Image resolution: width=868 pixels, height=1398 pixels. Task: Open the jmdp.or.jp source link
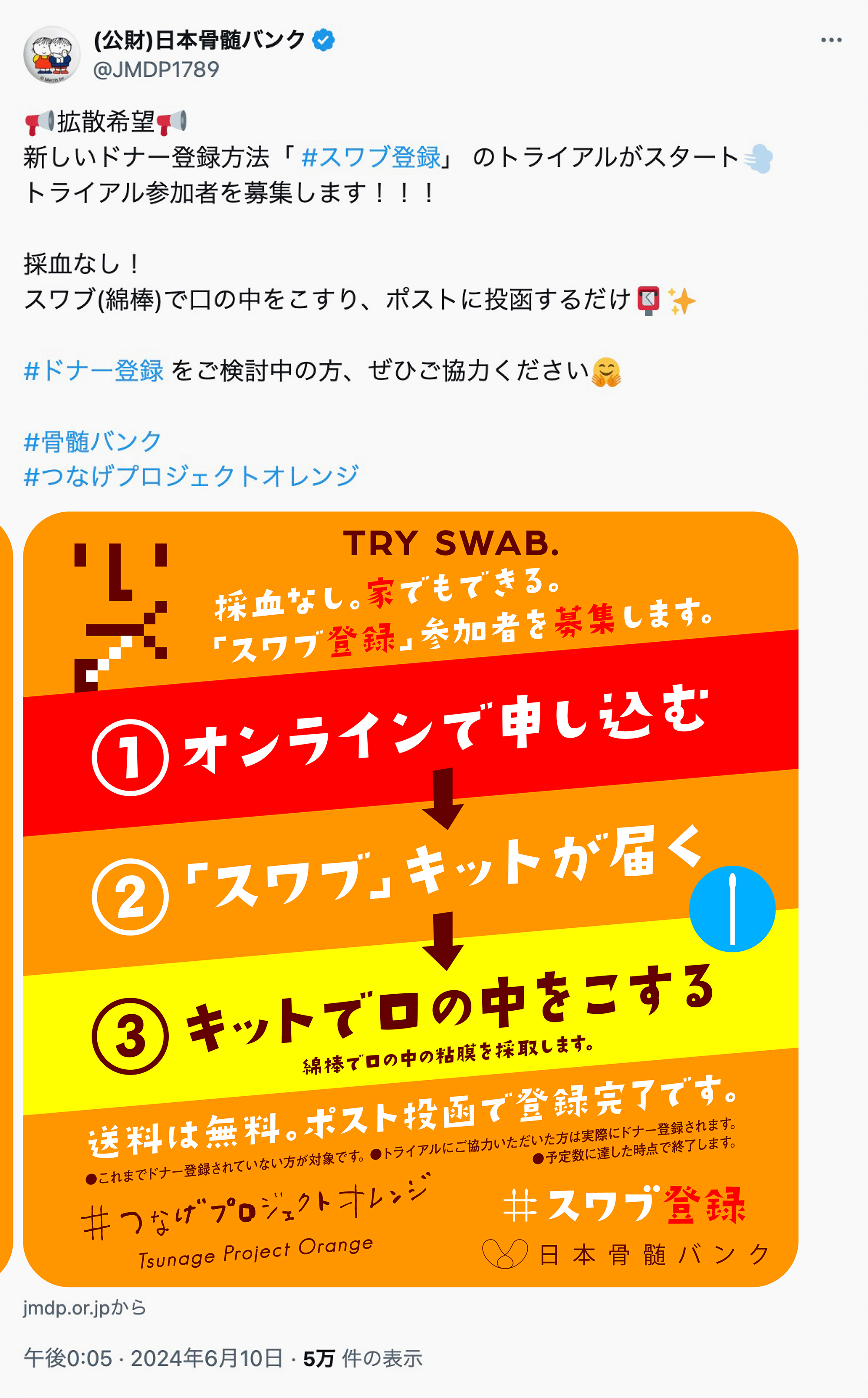point(84,1308)
